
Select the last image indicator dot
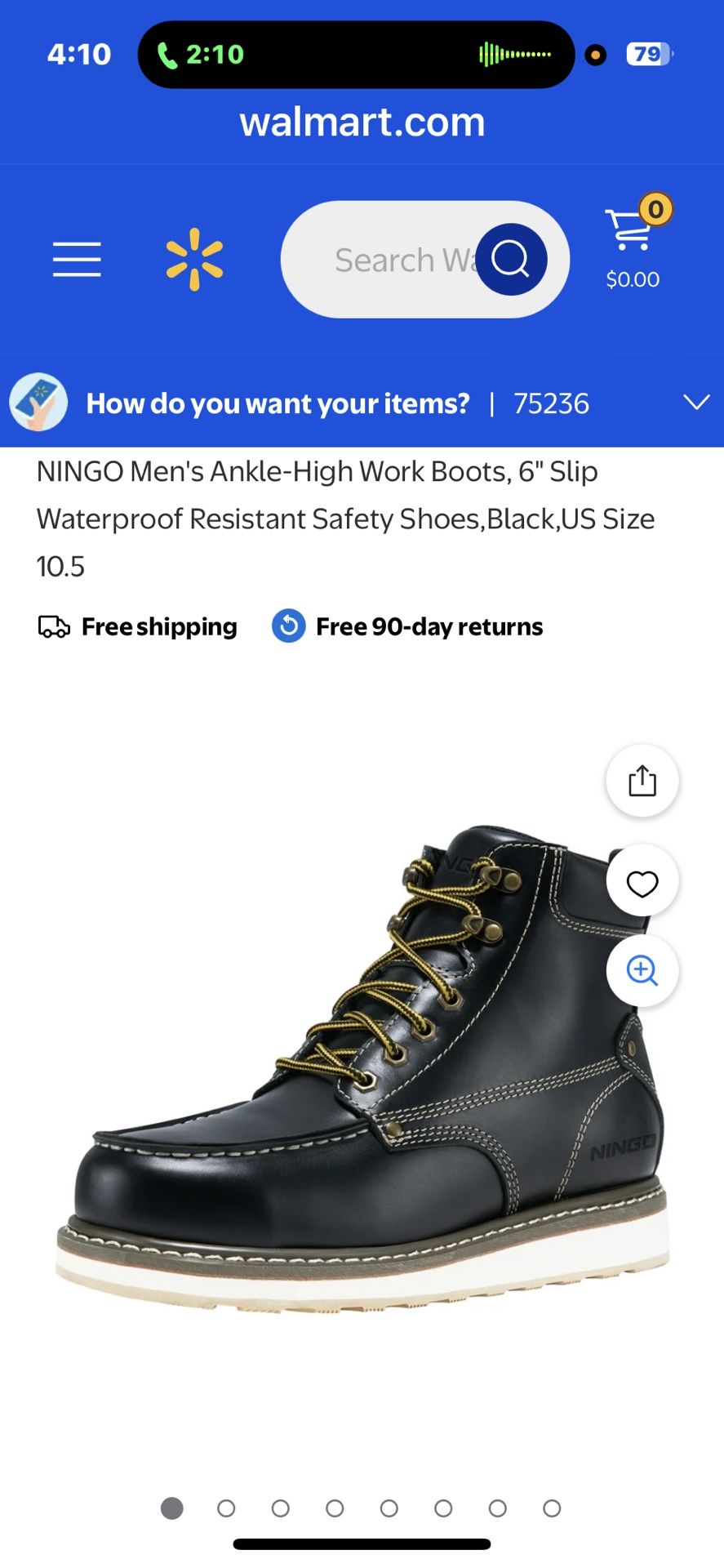tap(552, 1508)
